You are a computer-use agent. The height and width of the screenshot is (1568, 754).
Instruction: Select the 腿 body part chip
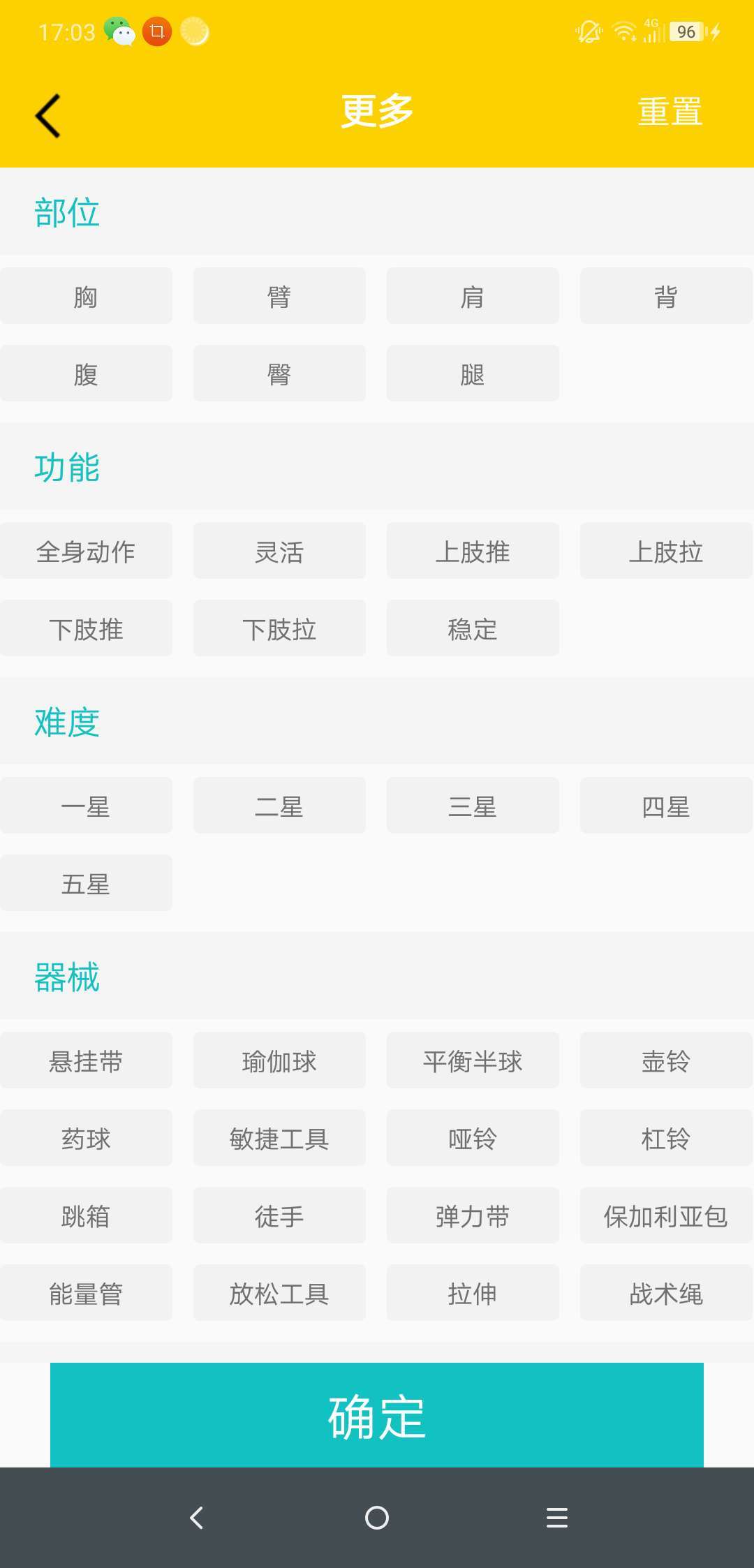[x=473, y=373]
